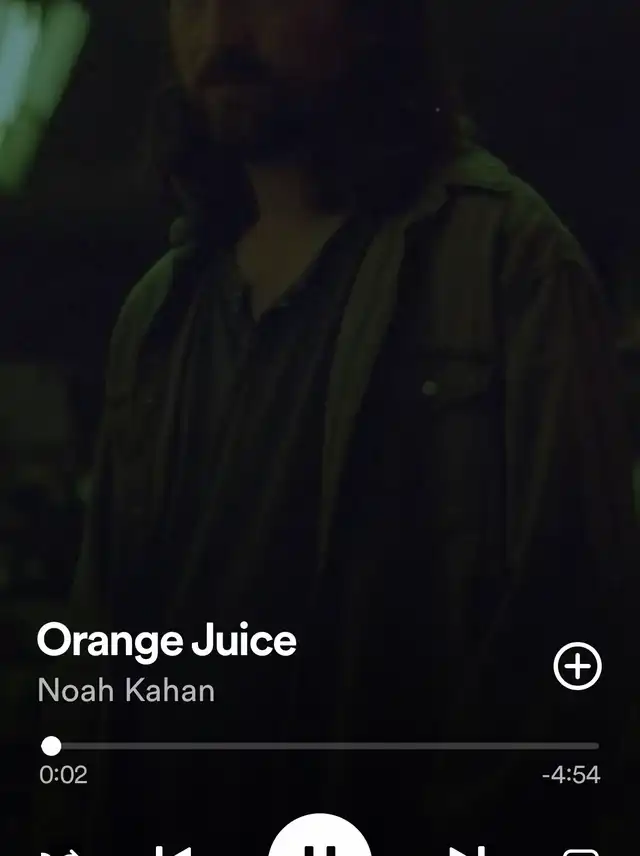This screenshot has width=640, height=856.
Task: Toggle shuffle playback
Action: pos(60,852)
